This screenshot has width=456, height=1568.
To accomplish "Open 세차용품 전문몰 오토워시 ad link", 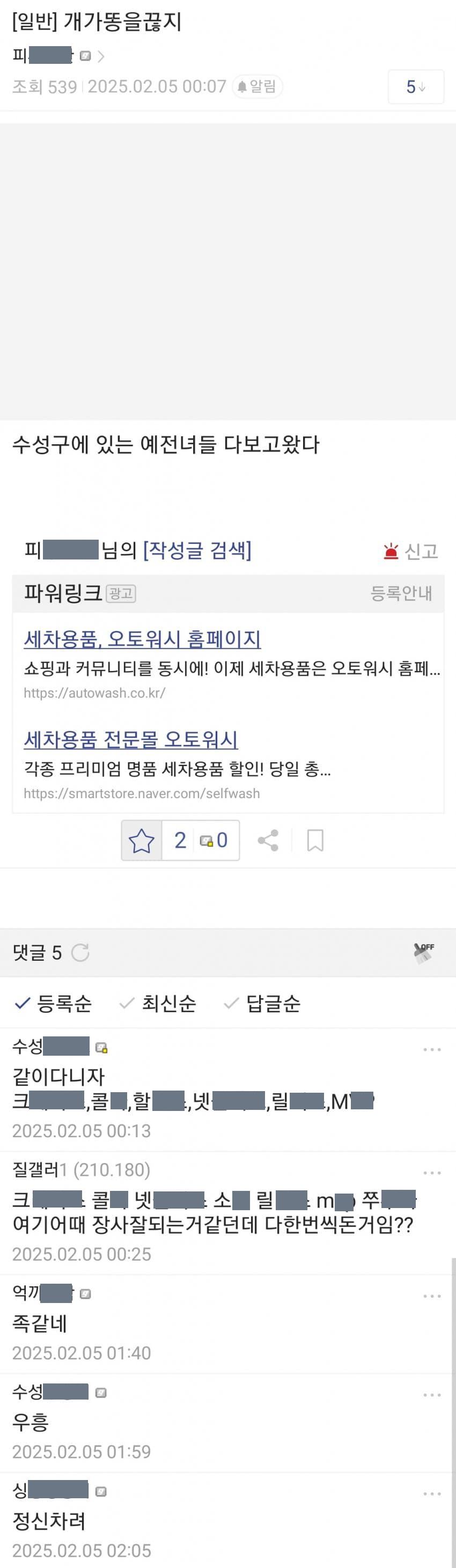I will point(130,740).
